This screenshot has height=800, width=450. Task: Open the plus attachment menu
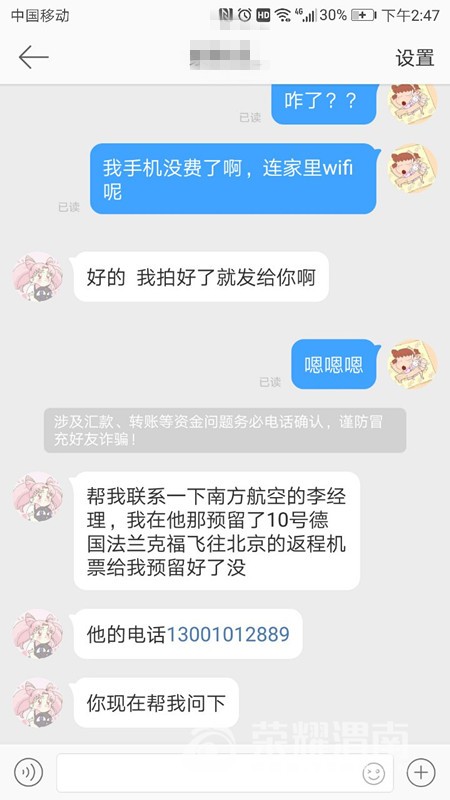[x=421, y=772]
